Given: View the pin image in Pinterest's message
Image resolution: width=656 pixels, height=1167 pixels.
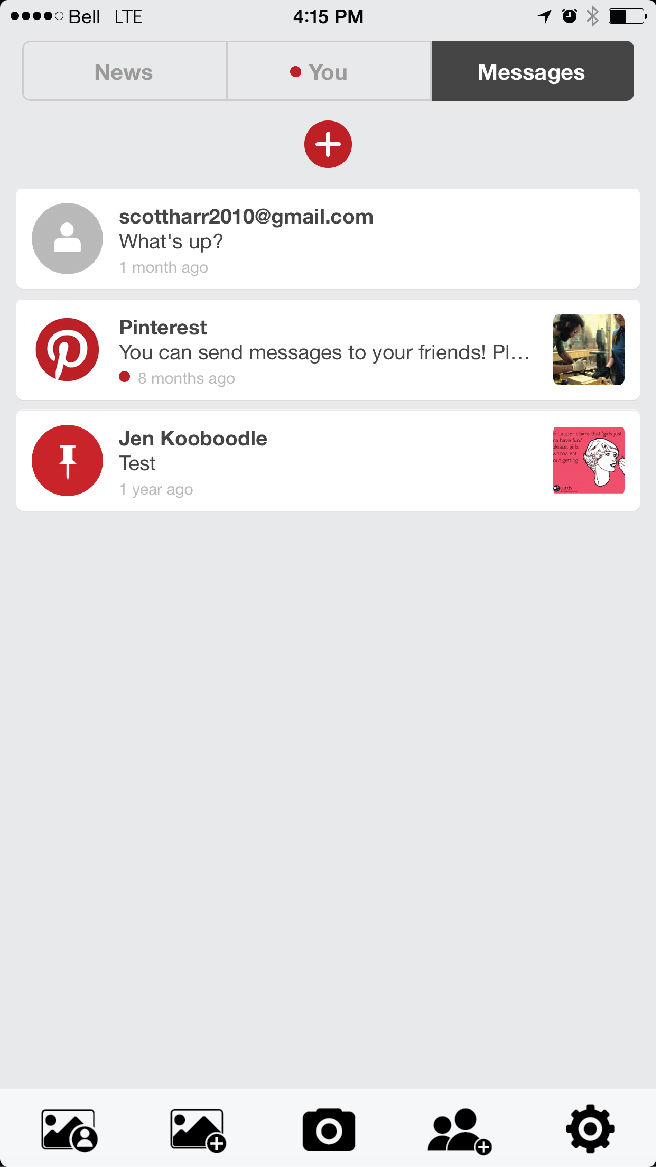Looking at the screenshot, I should [x=589, y=350].
